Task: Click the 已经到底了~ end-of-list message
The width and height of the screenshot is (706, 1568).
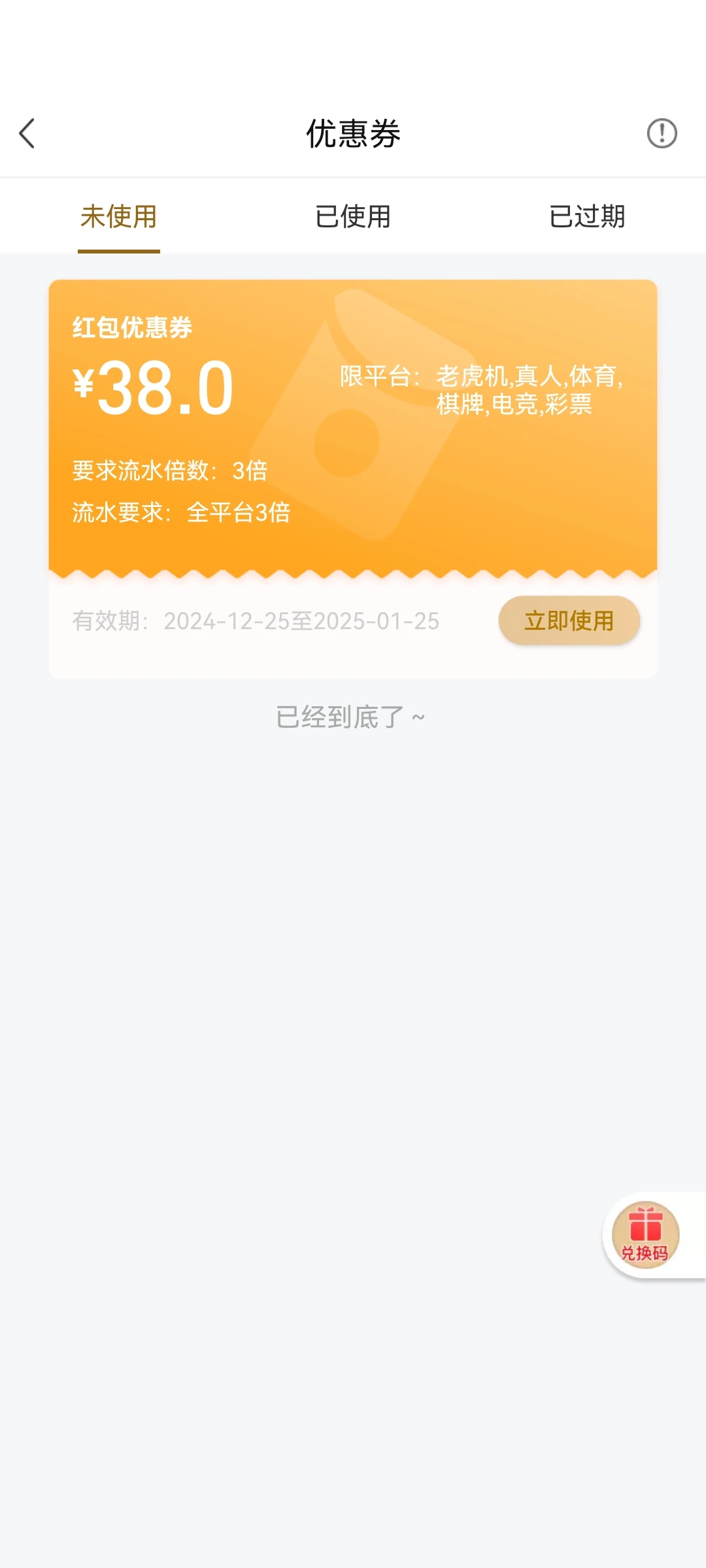Action: 352,715
